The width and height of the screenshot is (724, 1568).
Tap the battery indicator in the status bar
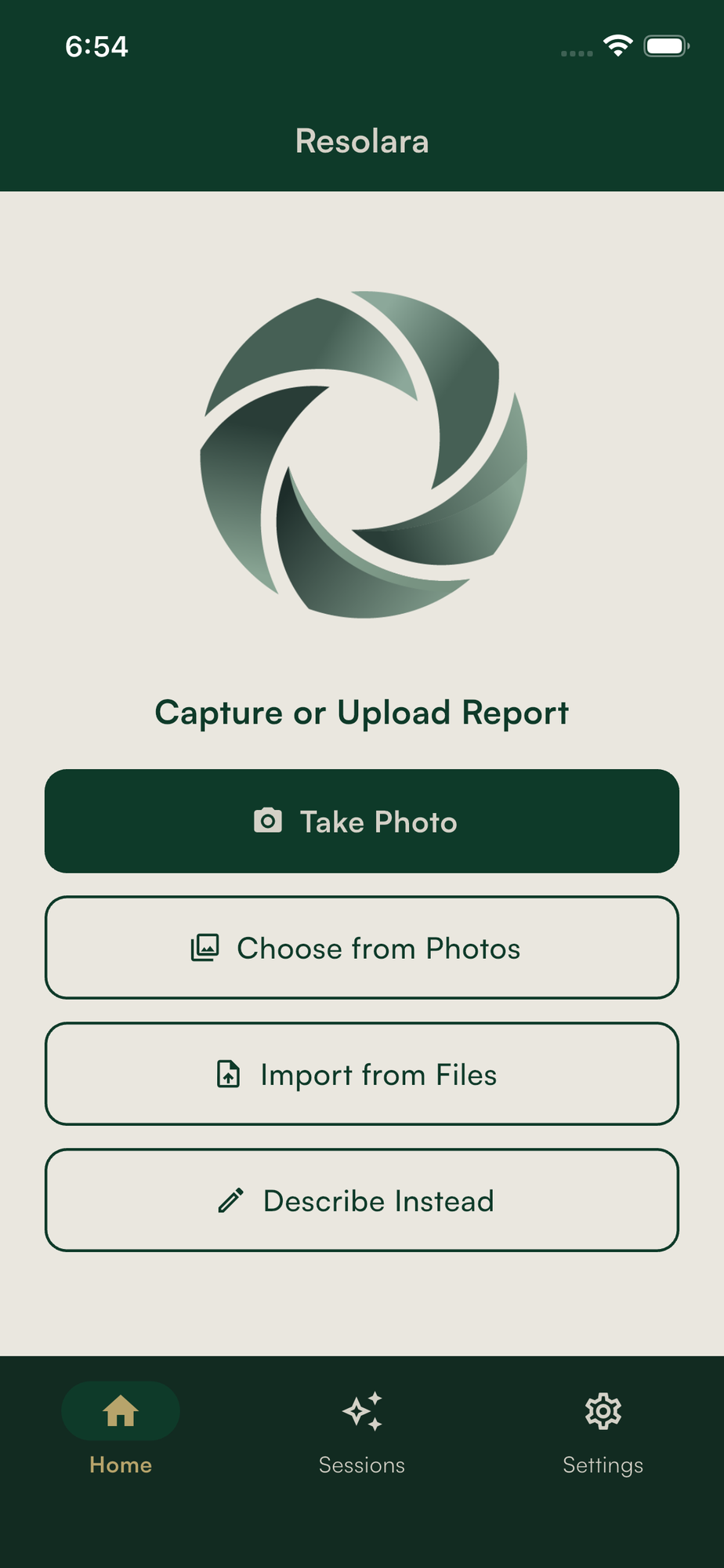(665, 47)
